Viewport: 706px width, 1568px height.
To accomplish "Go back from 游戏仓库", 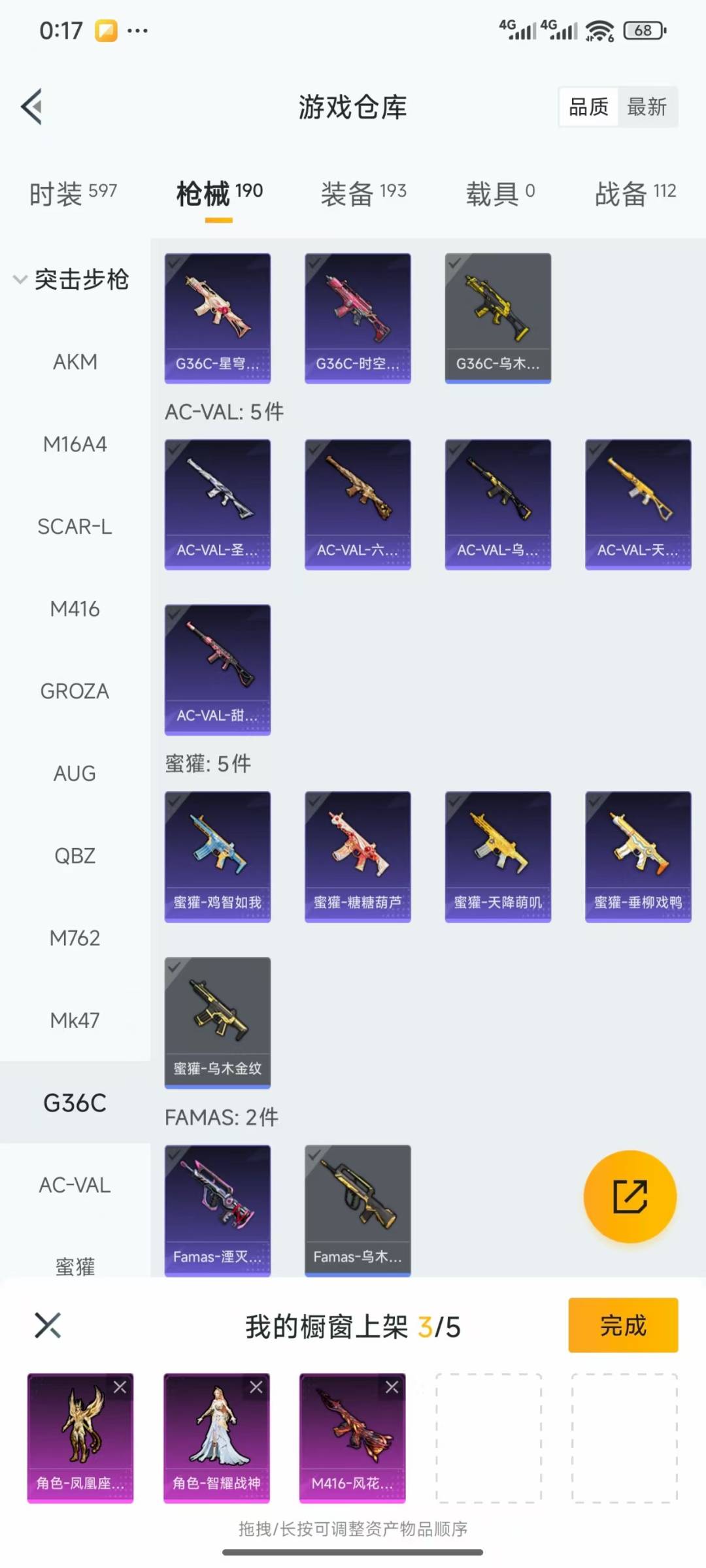I will [x=33, y=106].
